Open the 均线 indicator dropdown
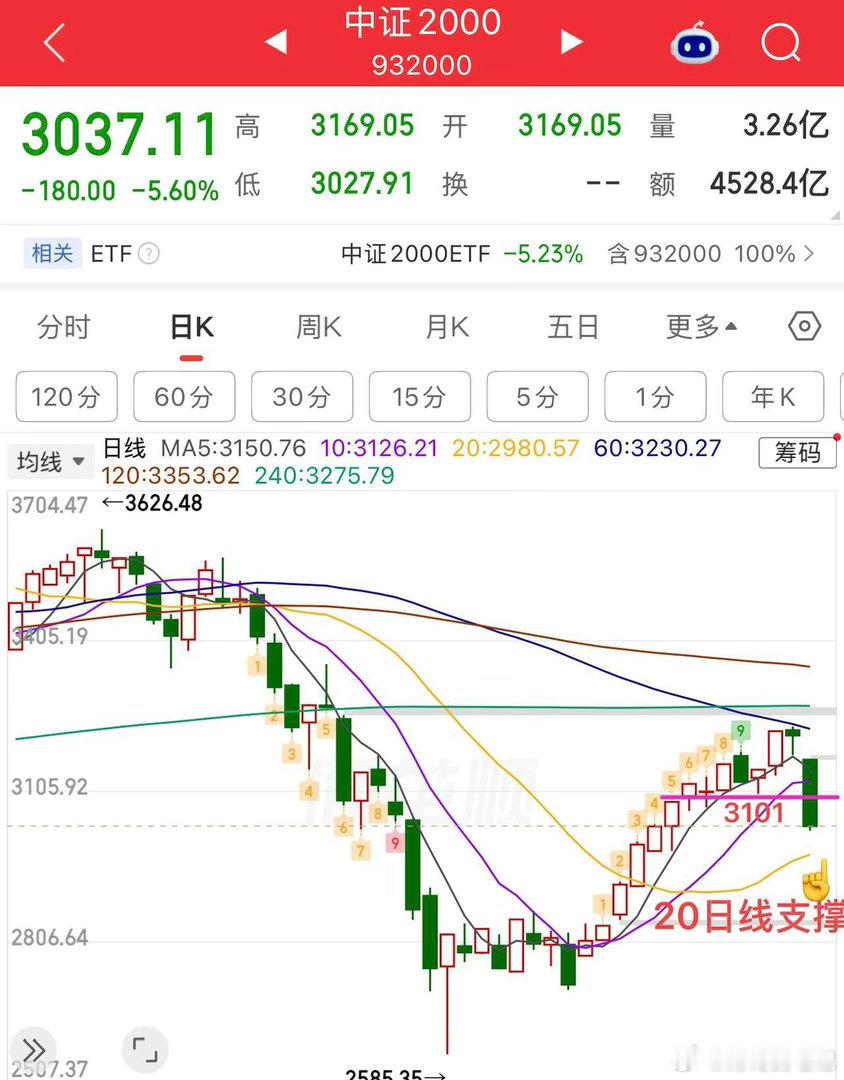844x1080 pixels. point(50,461)
